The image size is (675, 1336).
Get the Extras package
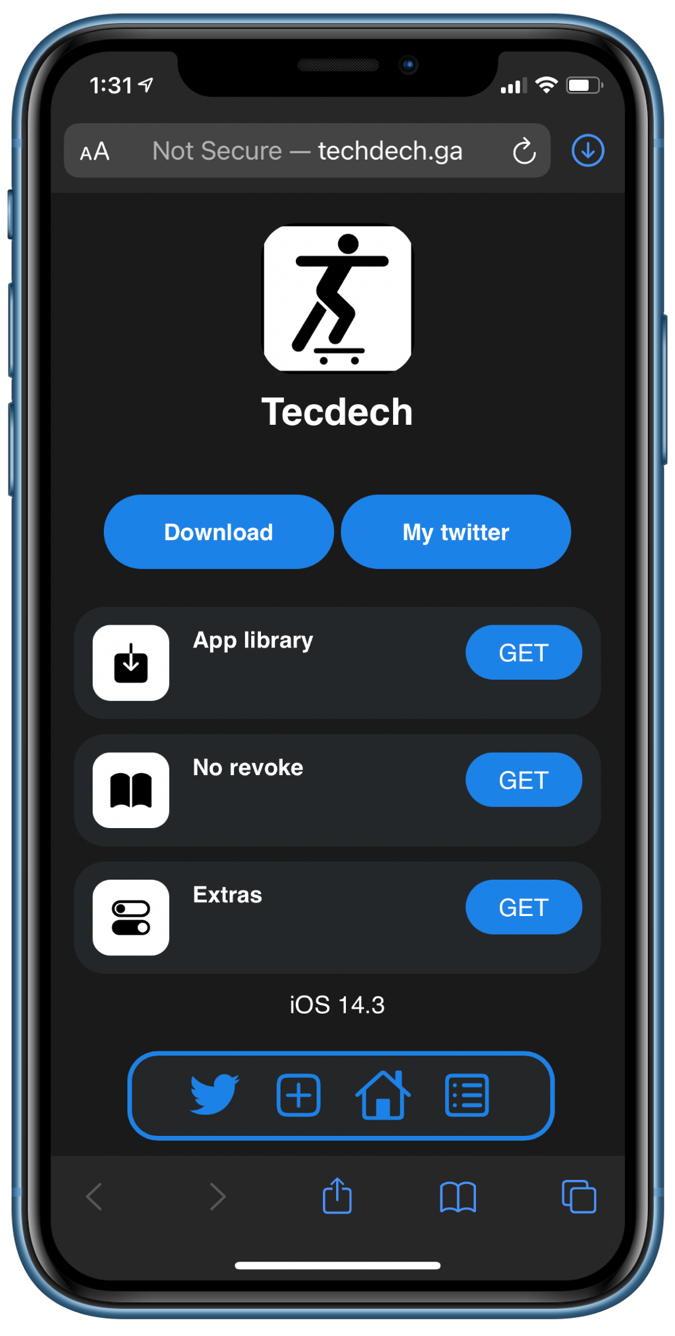523,907
